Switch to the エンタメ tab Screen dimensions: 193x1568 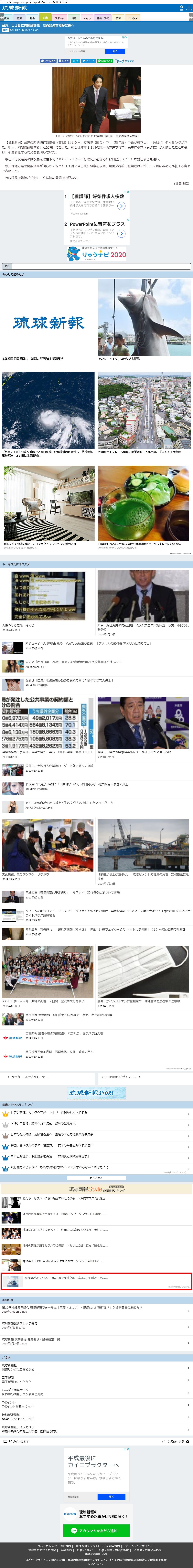tap(132, 18)
